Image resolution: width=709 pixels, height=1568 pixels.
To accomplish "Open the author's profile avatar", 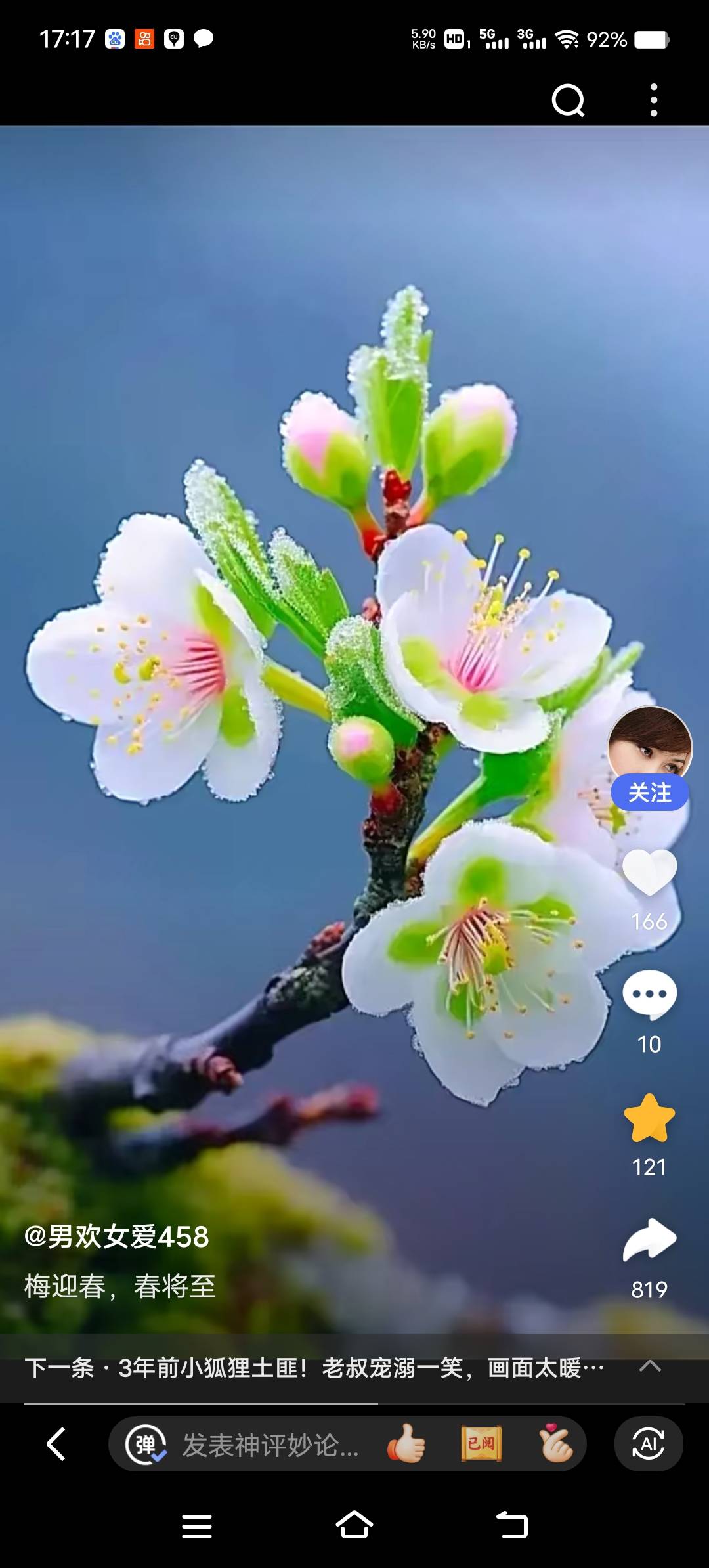I will tap(649, 743).
